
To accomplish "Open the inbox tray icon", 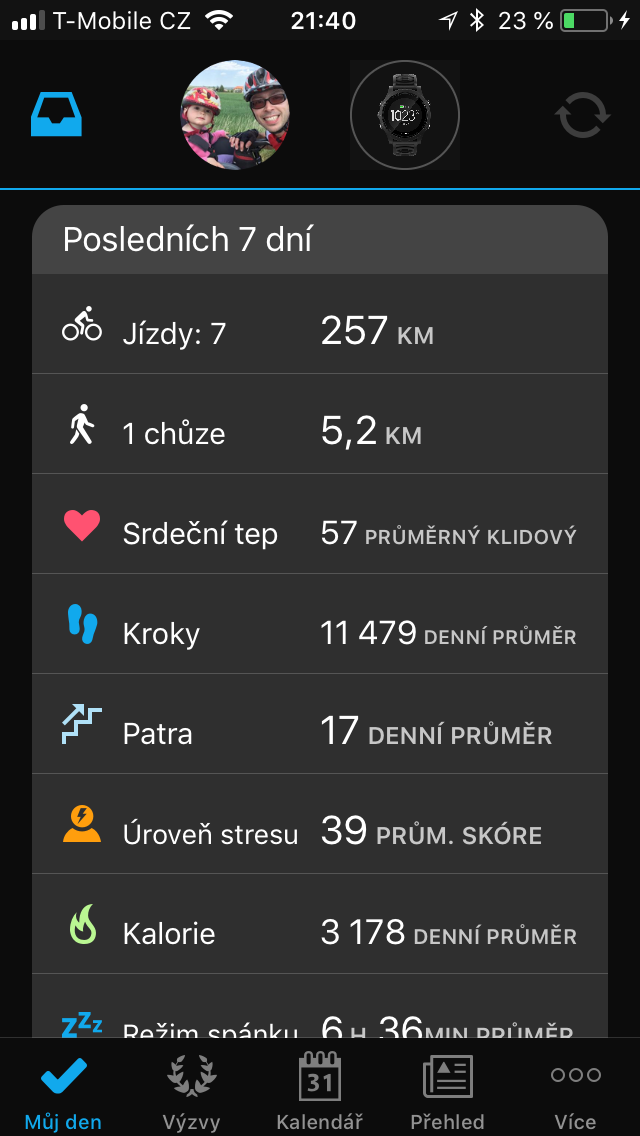I will (x=57, y=116).
